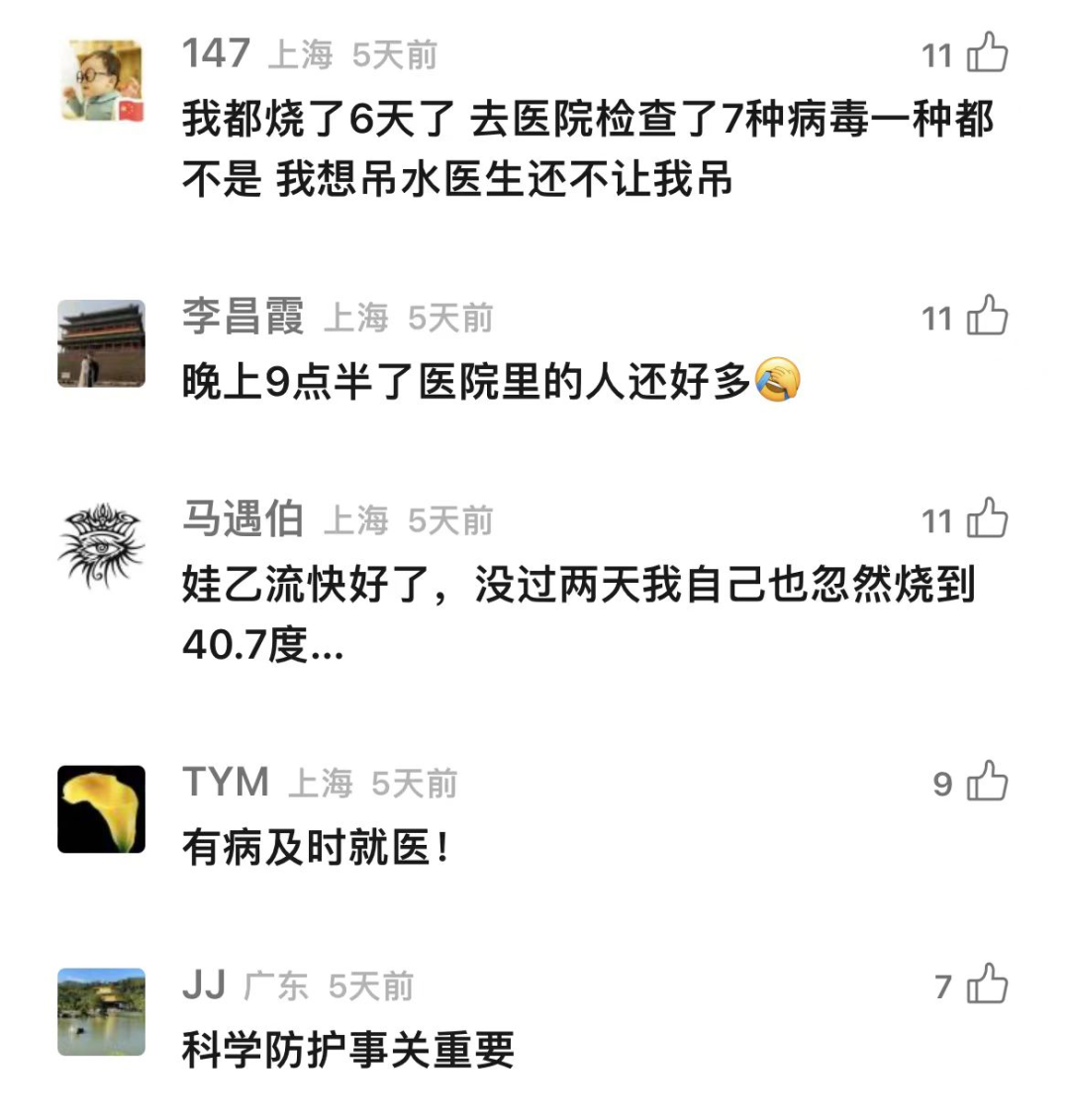Open the profile picture of user 147

[x=101, y=81]
